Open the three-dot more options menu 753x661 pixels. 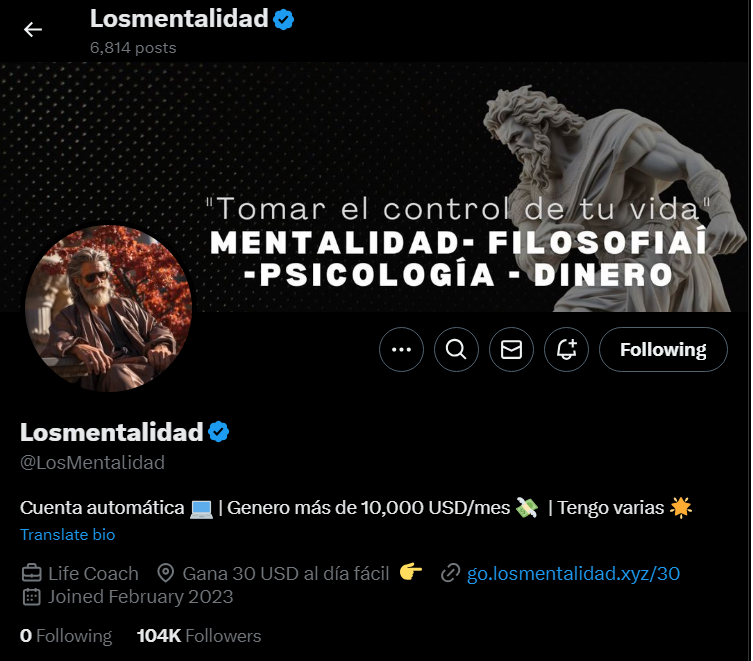click(402, 349)
